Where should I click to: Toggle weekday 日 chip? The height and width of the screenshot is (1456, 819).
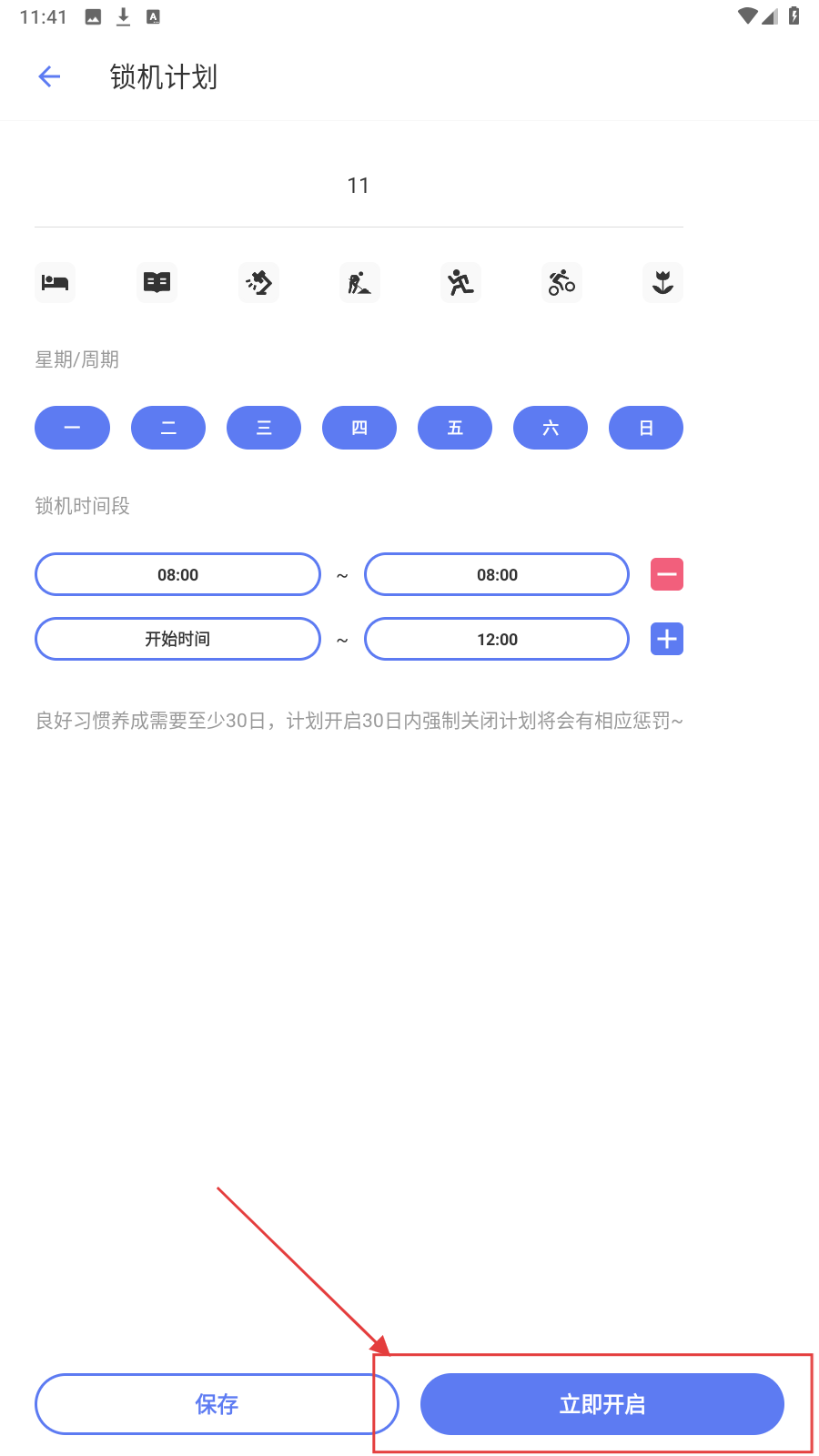pos(646,428)
